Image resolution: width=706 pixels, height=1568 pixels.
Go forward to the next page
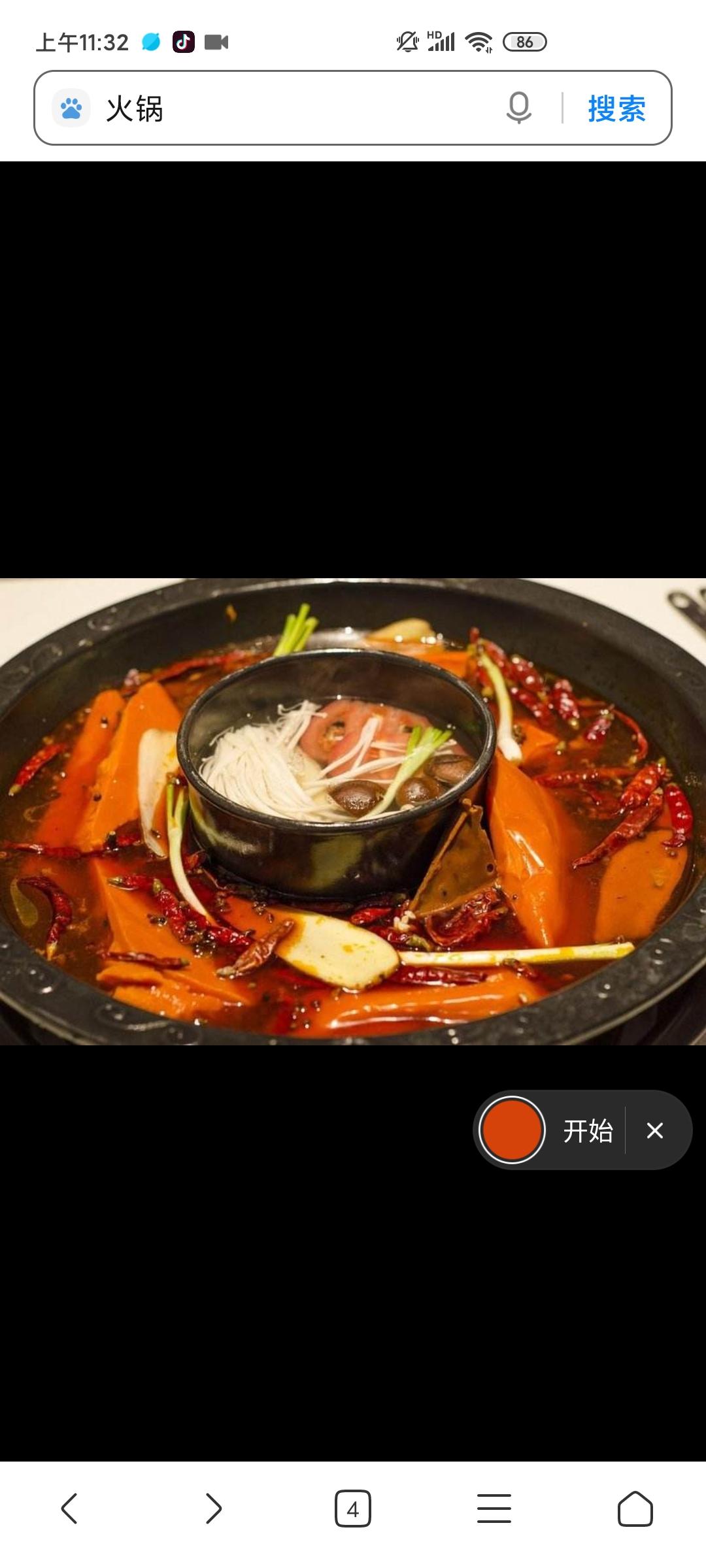point(213,1509)
